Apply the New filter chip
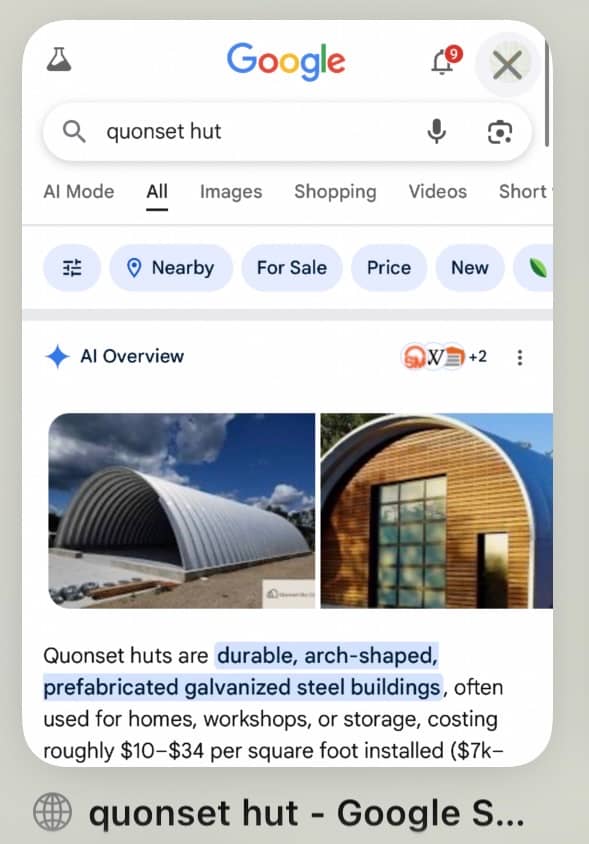This screenshot has width=589, height=844. [469, 268]
